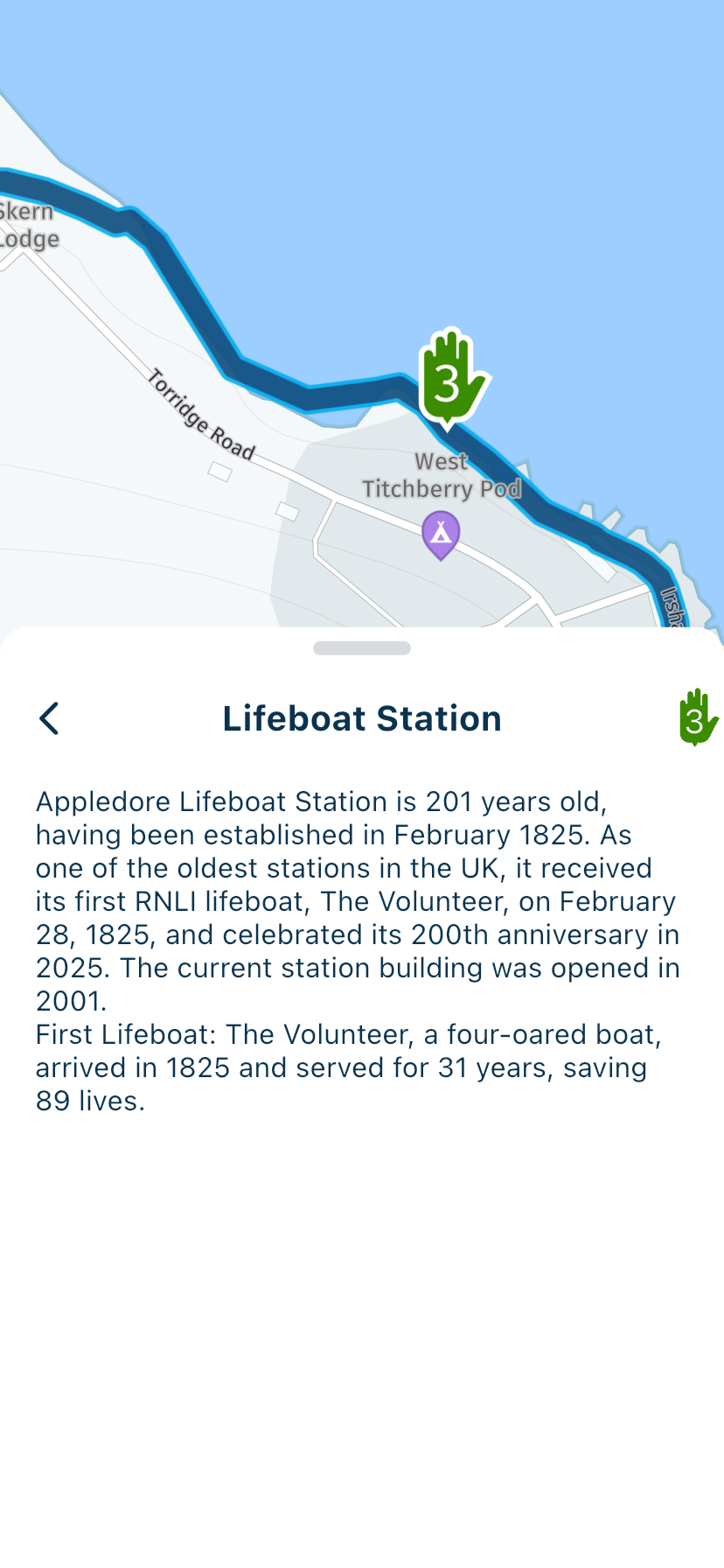Tap the bottom sheet drag handle
Viewport: 724px width, 1568px height.
tap(362, 648)
